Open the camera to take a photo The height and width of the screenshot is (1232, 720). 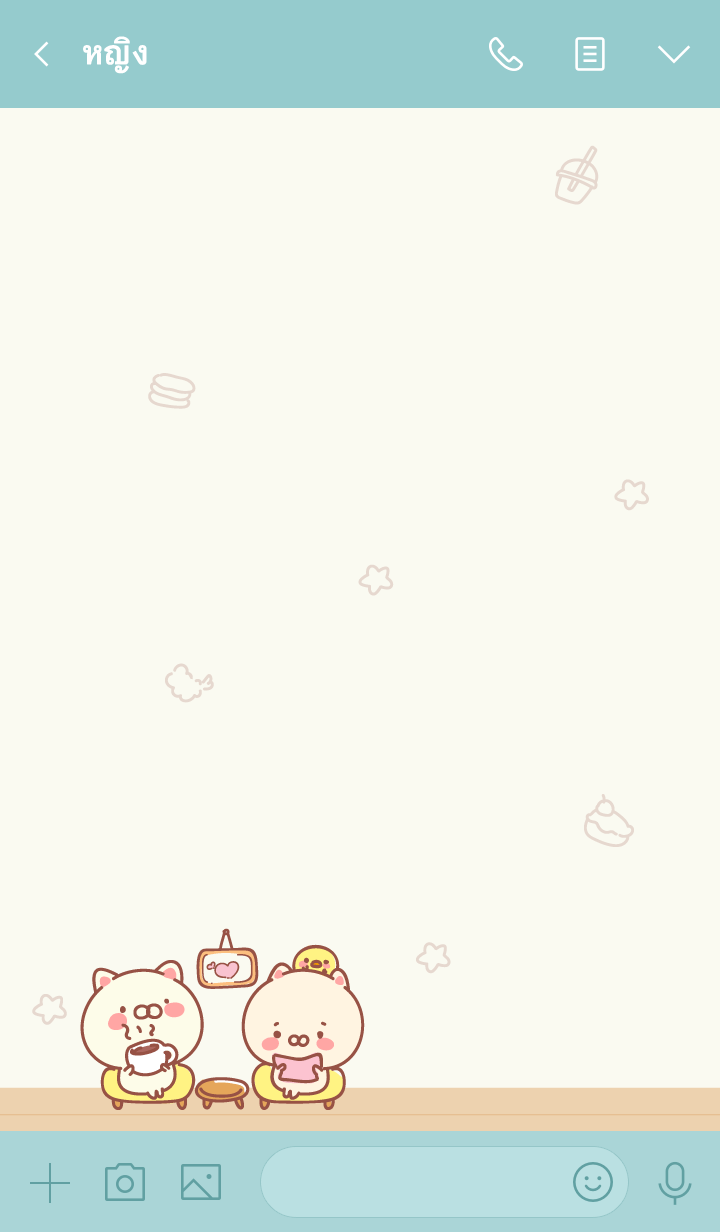(125, 1182)
